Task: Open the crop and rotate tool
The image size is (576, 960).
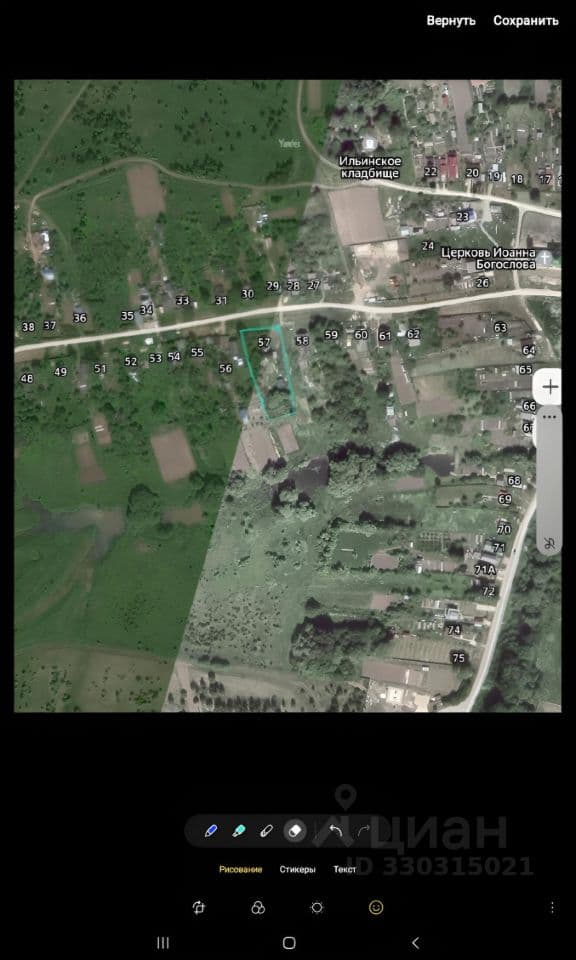Action: (198, 907)
